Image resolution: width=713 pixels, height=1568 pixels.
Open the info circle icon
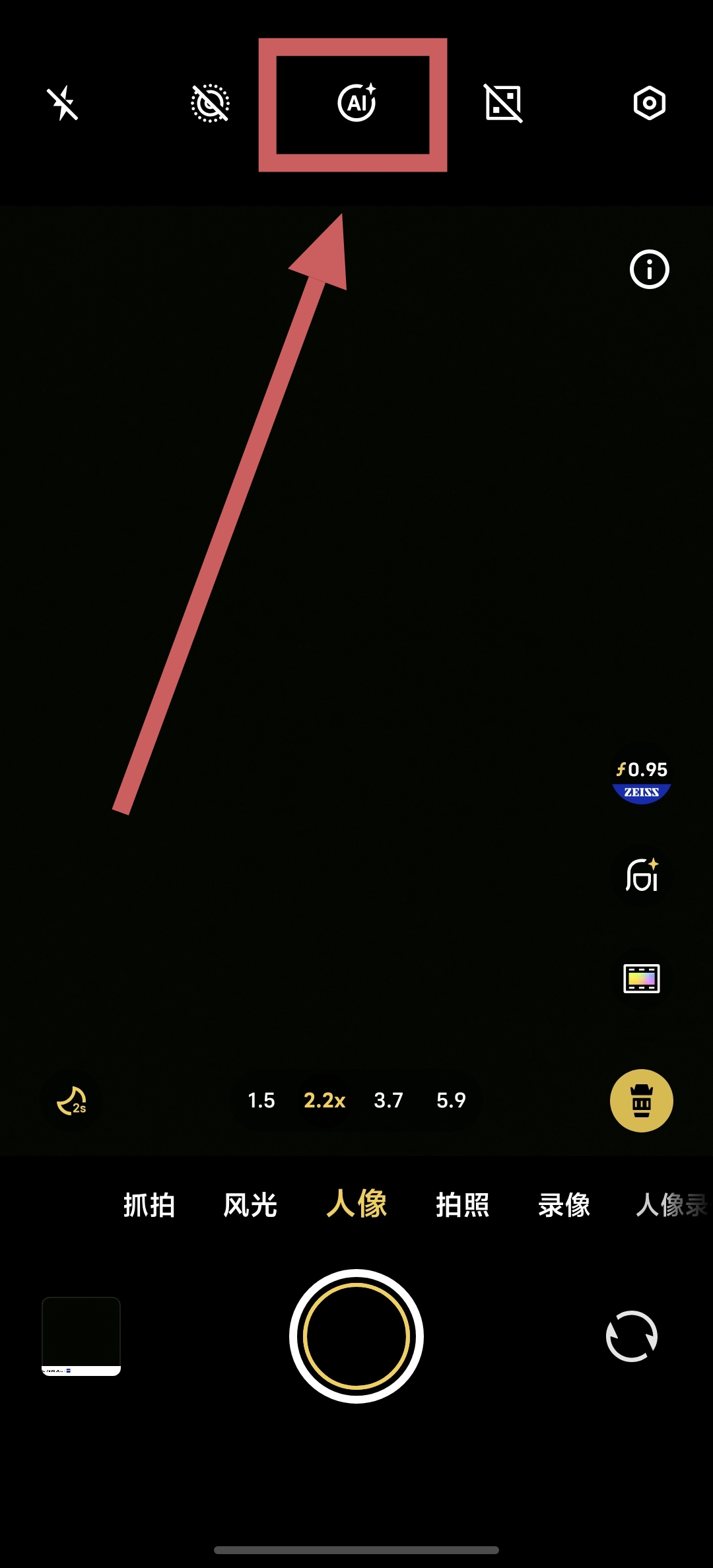click(x=649, y=269)
